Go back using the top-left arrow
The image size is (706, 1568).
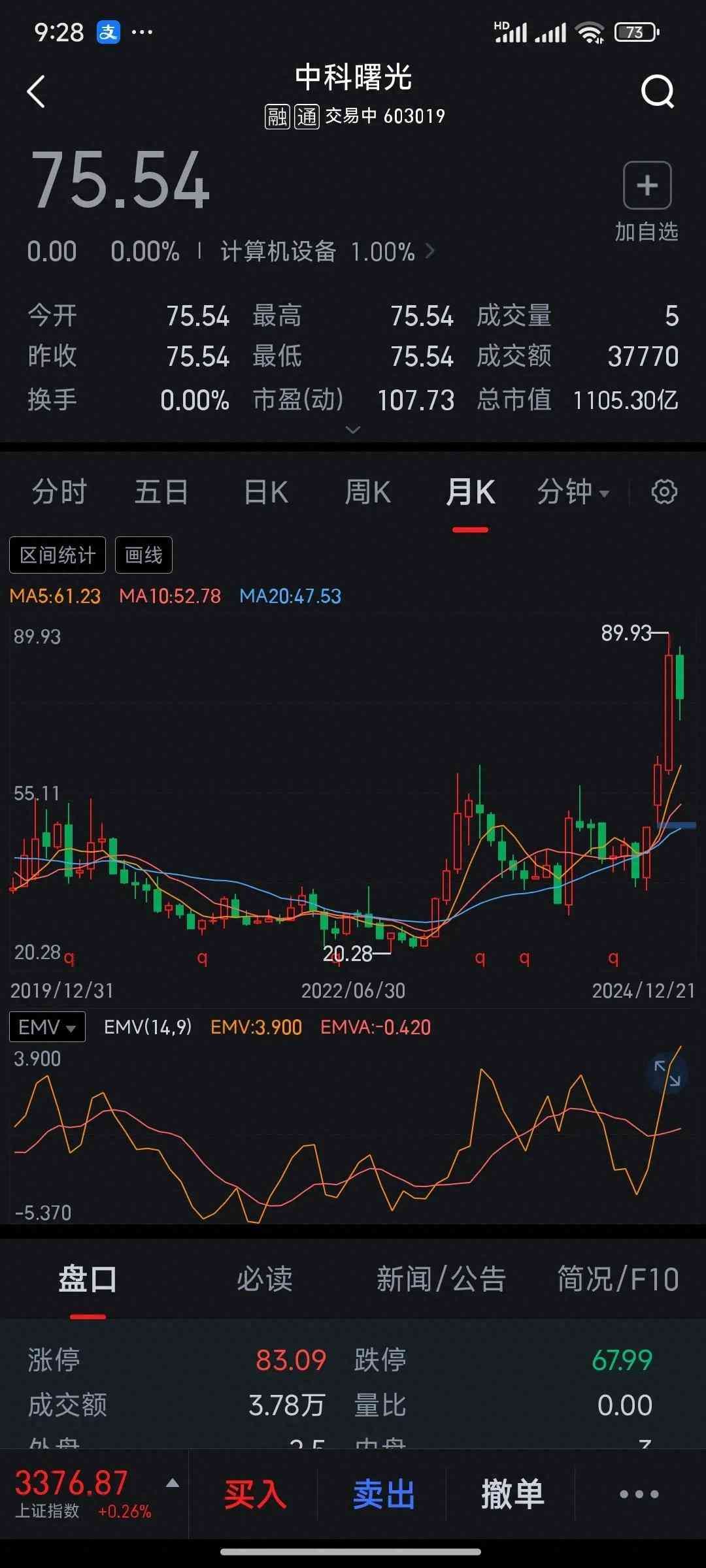pyautogui.click(x=37, y=91)
